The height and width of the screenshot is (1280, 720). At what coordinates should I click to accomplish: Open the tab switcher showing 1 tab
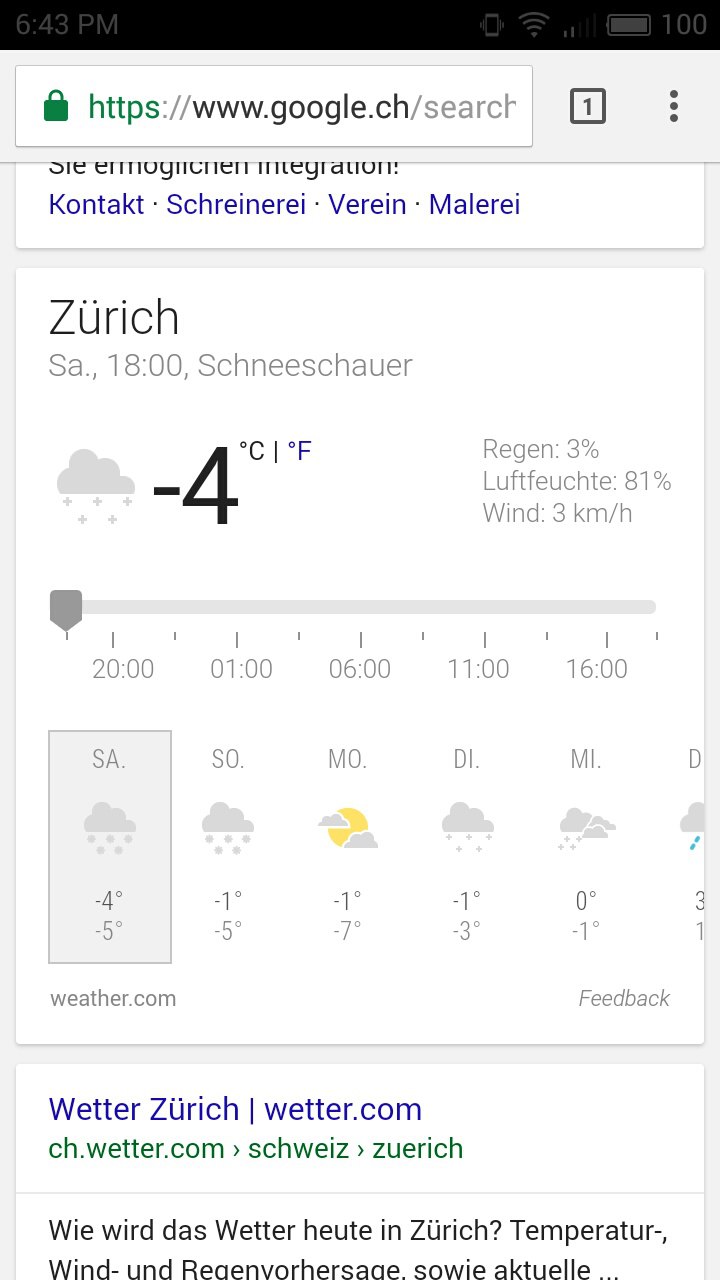(x=588, y=106)
